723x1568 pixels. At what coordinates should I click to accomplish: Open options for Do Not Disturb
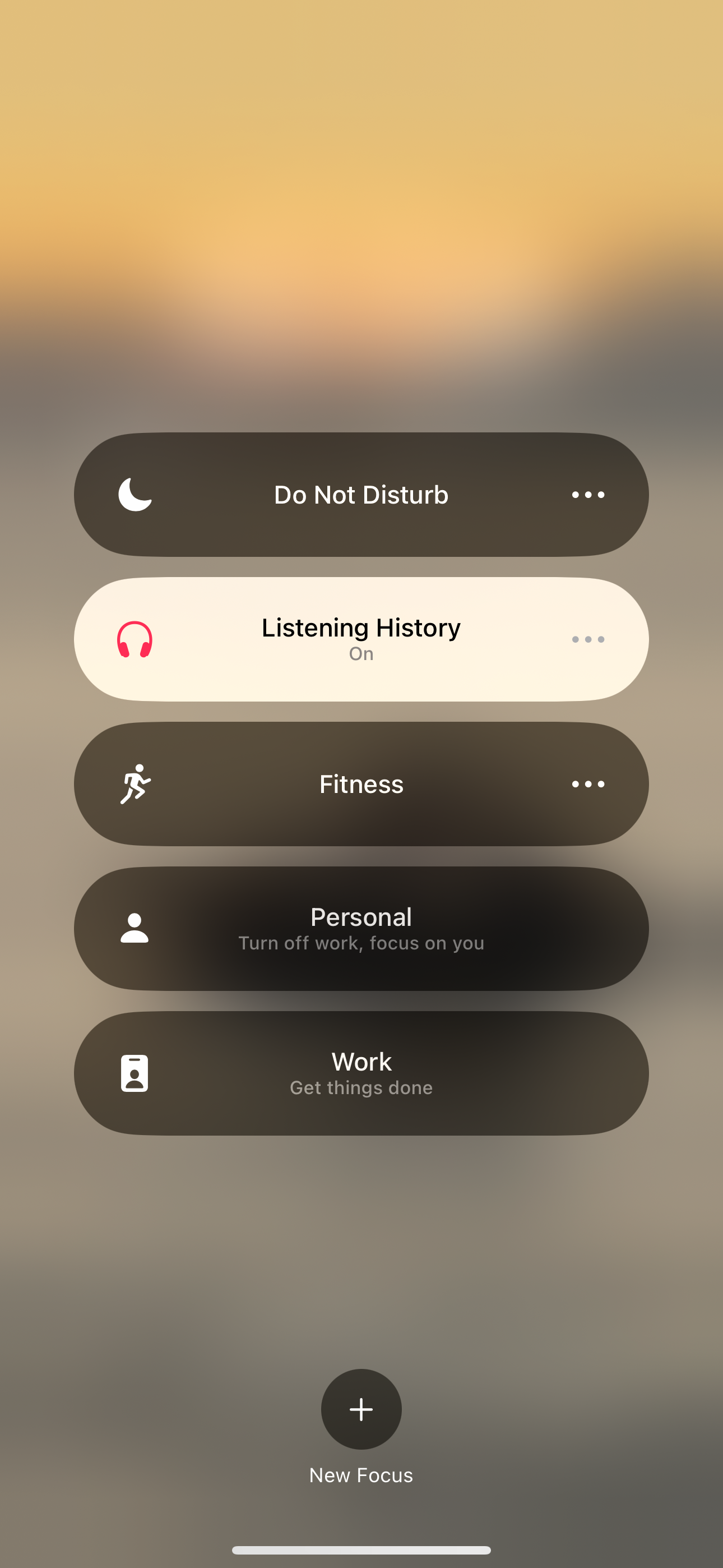tap(588, 494)
